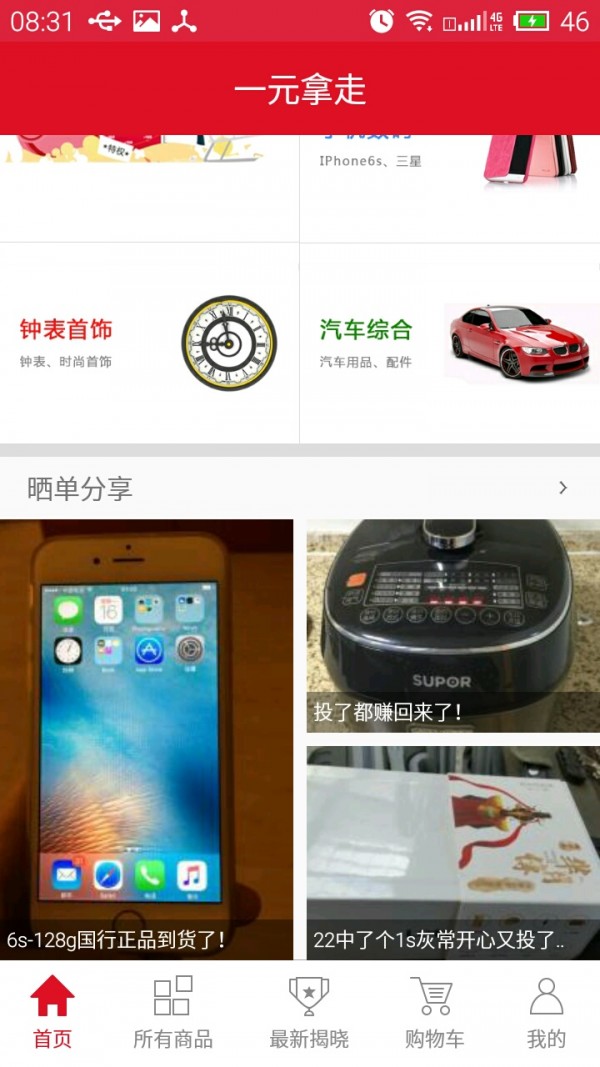Switch to the 最新揭晓 tab

pyautogui.click(x=309, y=1013)
